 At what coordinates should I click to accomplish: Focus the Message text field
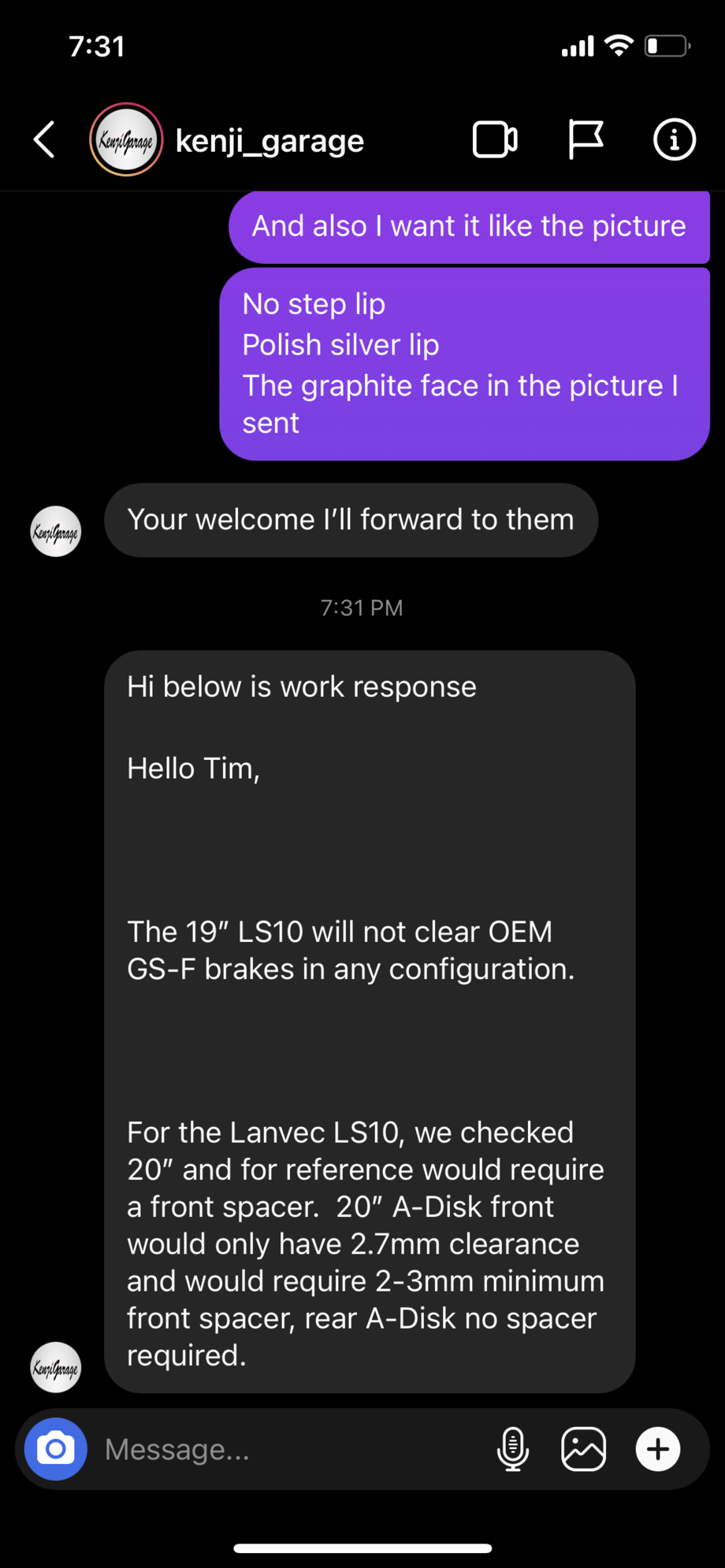[x=292, y=1449]
